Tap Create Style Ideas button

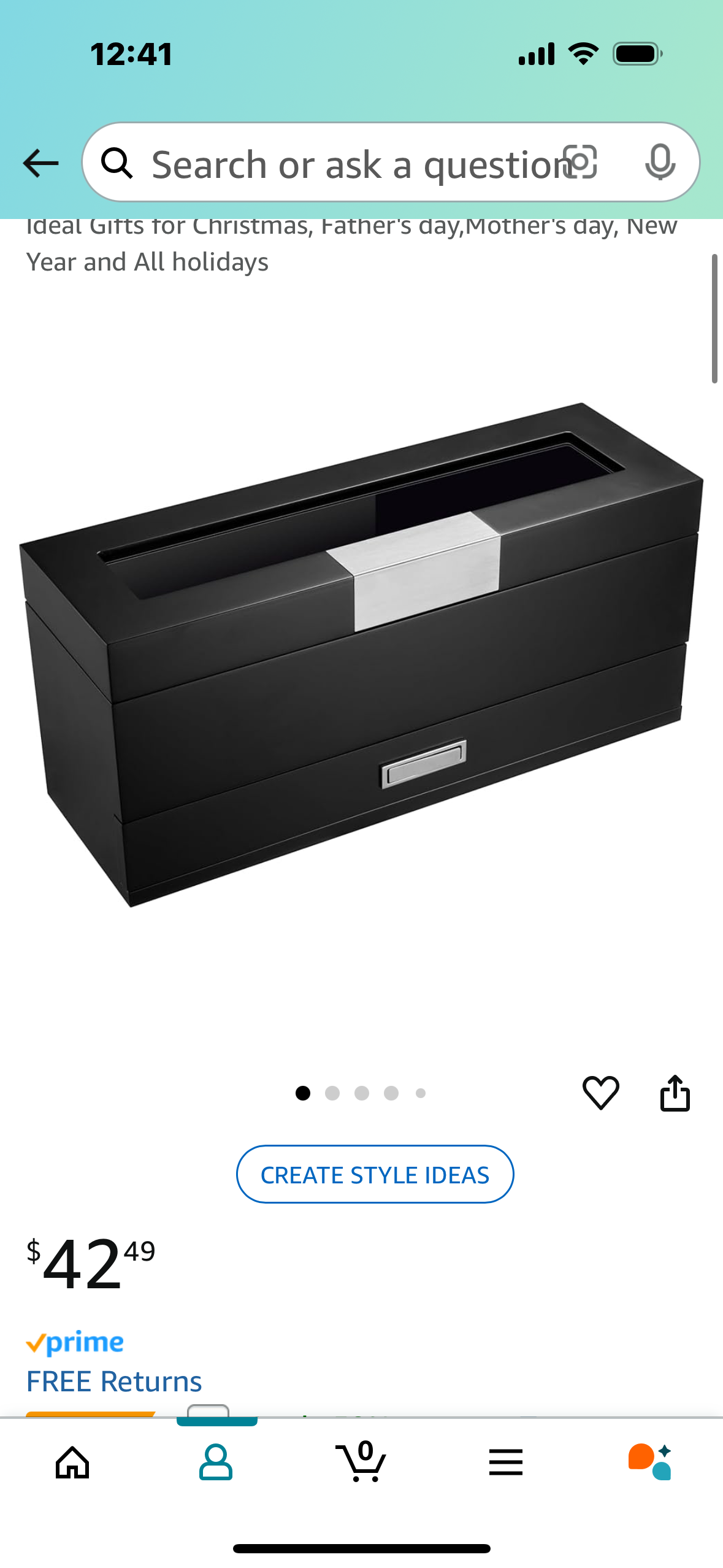375,1174
